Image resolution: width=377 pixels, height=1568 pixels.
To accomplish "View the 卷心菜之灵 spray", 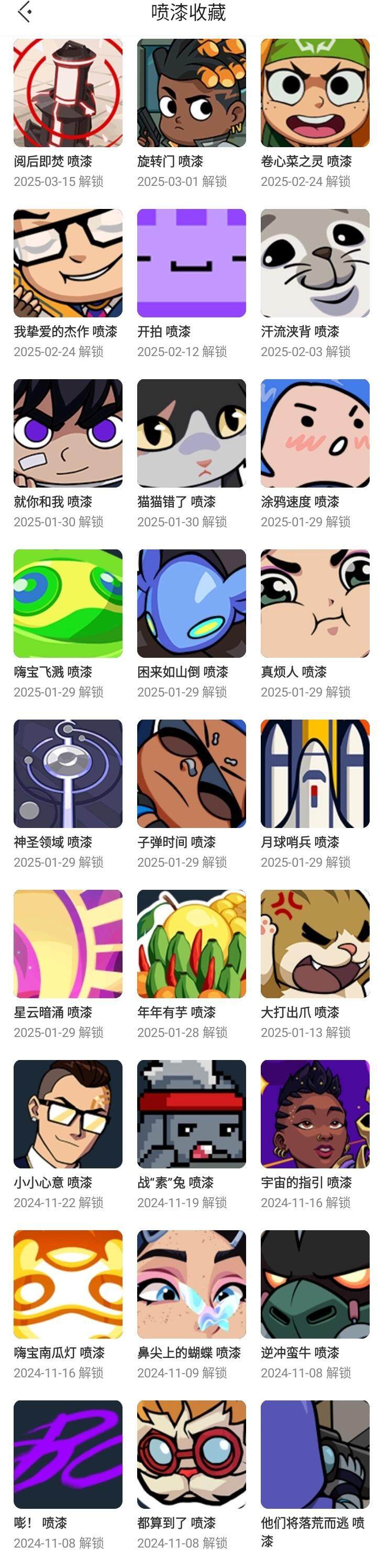I will (x=315, y=93).
